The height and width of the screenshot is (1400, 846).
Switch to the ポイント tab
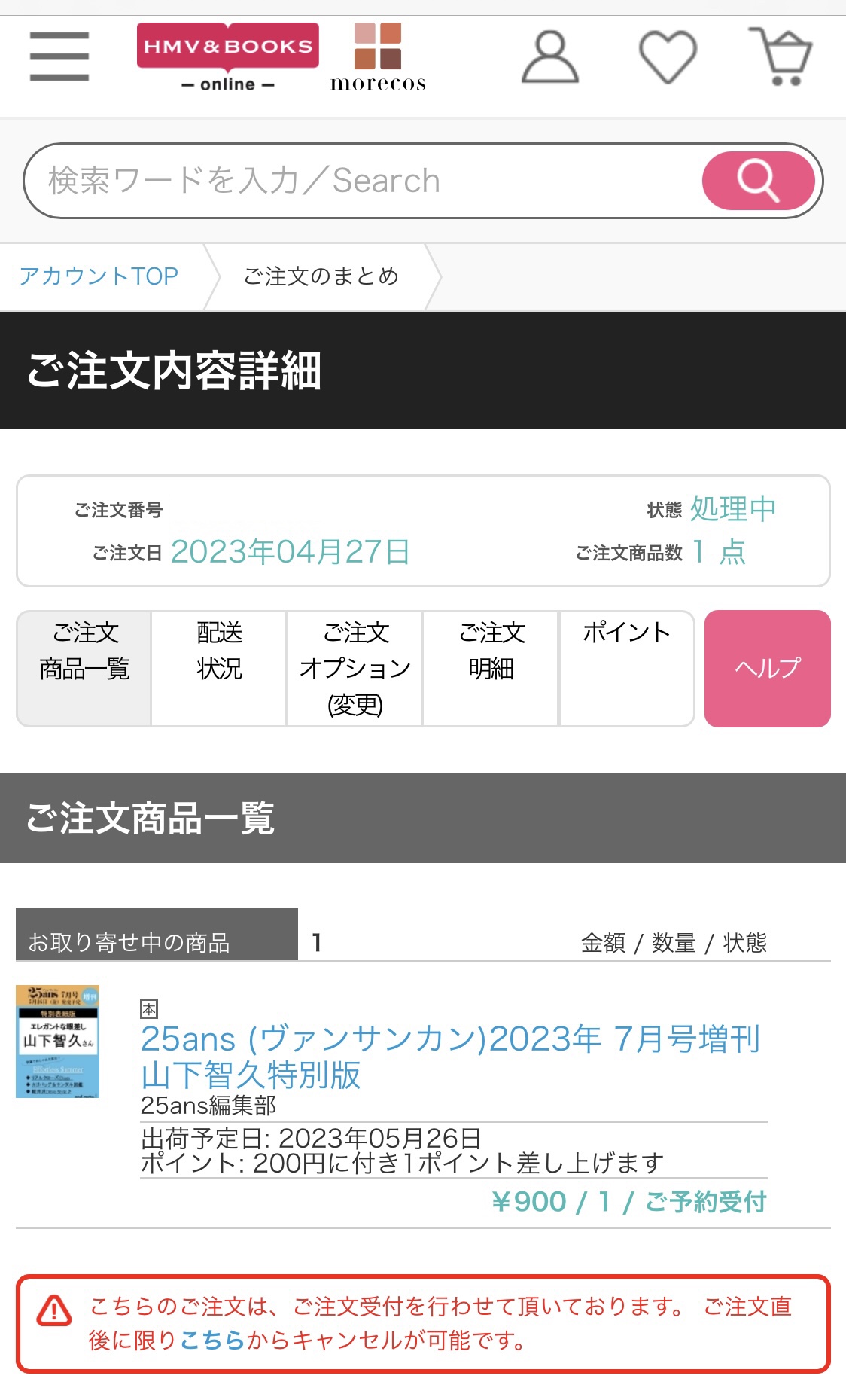[x=626, y=669]
